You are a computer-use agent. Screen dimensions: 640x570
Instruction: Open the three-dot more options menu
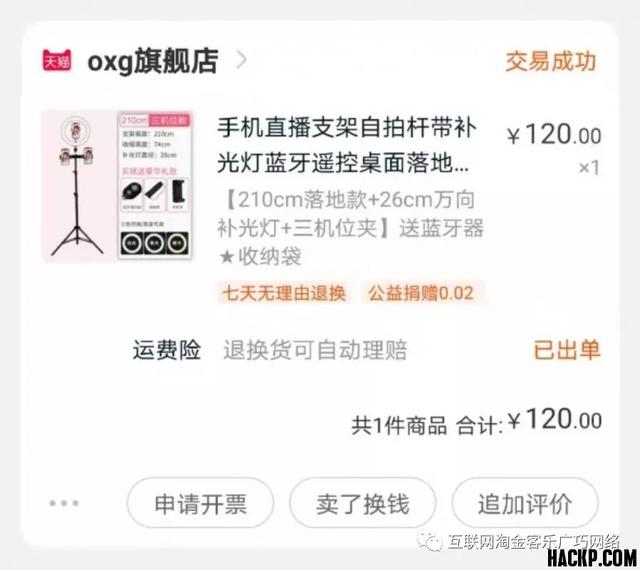point(63,503)
